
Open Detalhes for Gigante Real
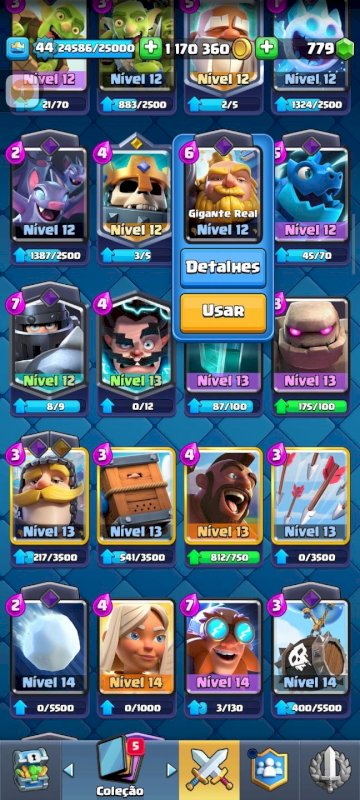pos(223,267)
